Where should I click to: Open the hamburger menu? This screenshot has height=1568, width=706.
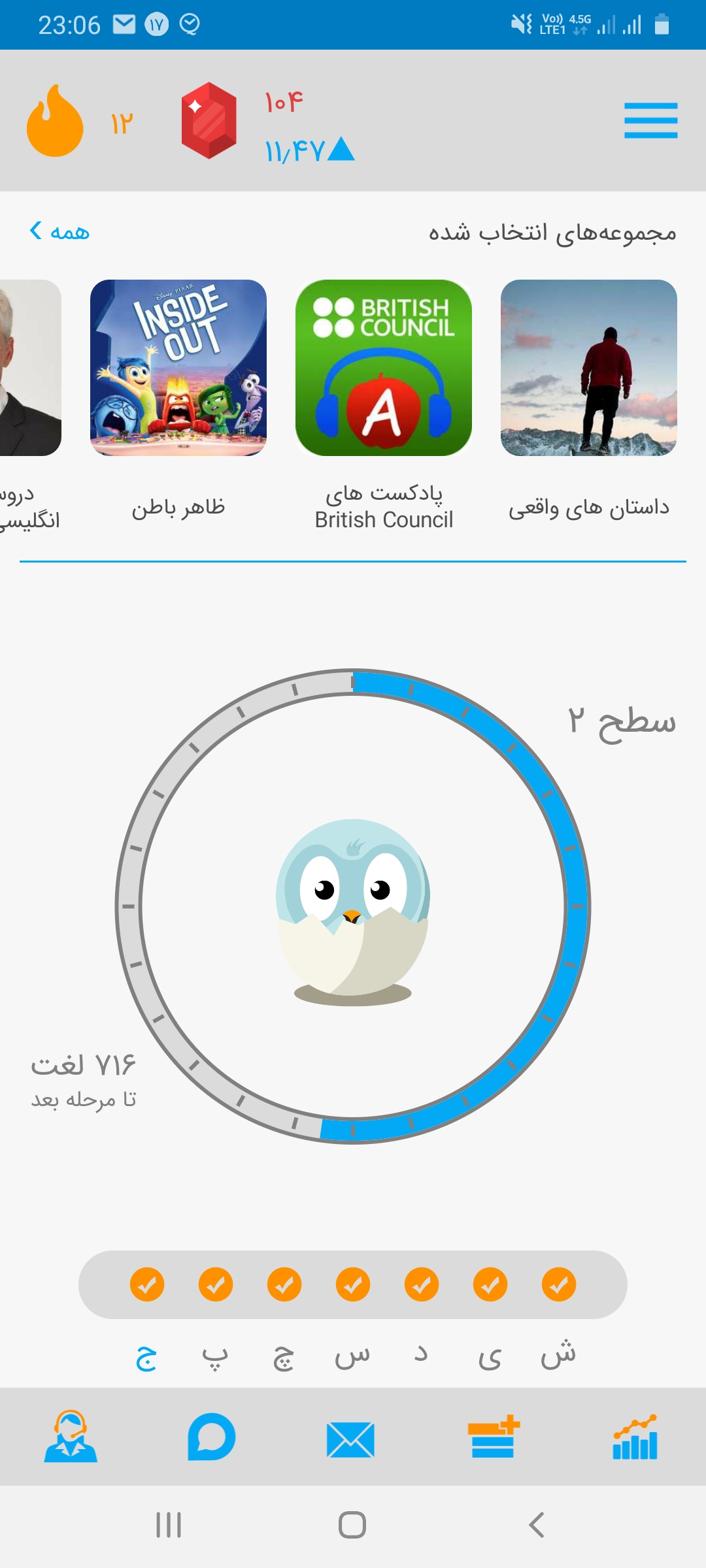[650, 121]
